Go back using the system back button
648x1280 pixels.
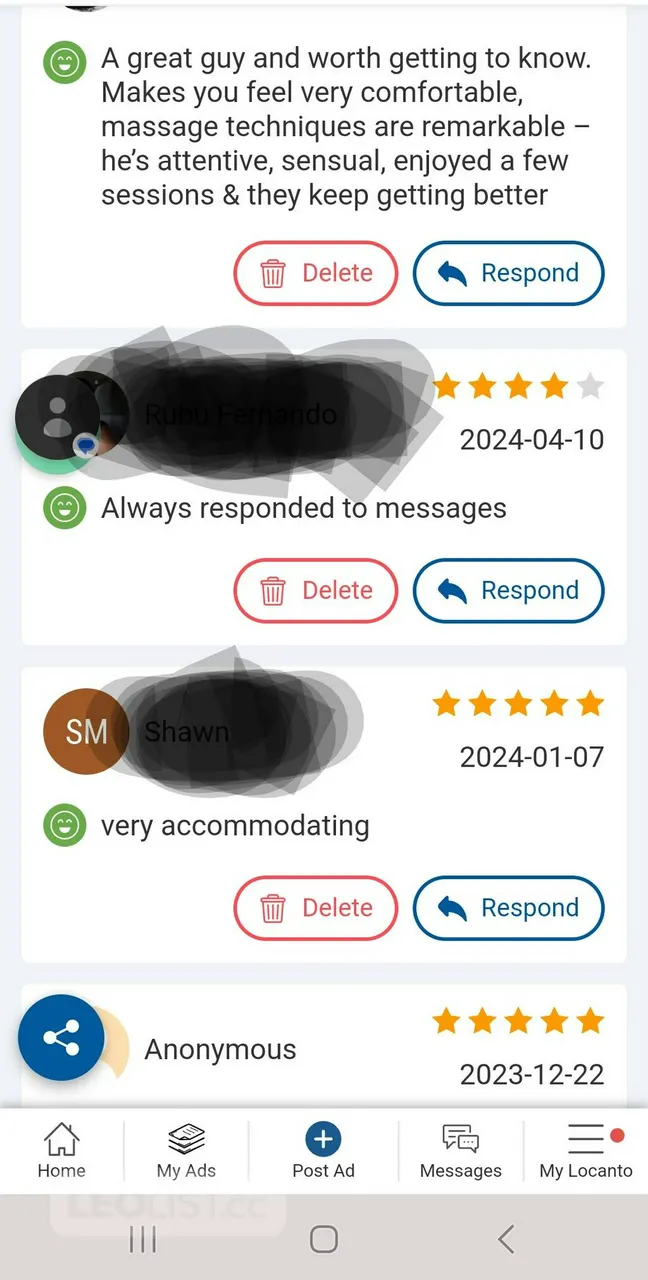(x=506, y=1240)
